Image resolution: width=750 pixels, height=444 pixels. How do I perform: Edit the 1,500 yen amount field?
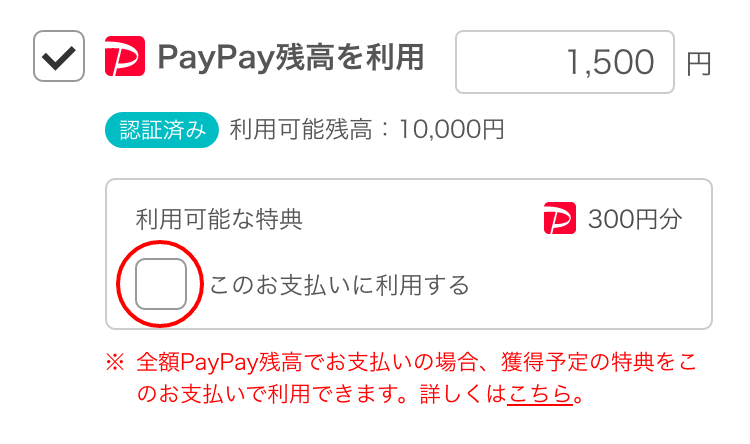[565, 62]
